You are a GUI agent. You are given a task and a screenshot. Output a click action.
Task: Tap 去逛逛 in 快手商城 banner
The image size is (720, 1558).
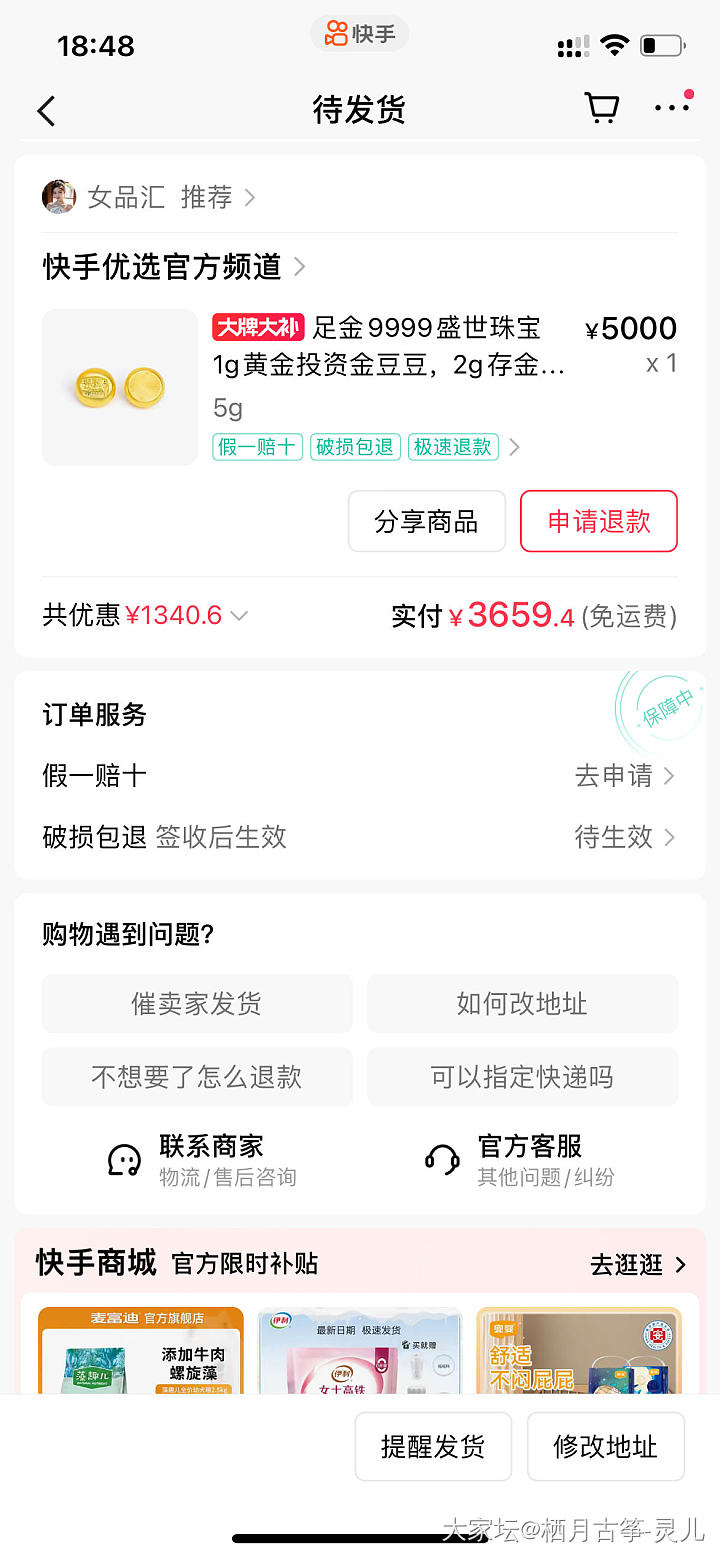tap(637, 1265)
